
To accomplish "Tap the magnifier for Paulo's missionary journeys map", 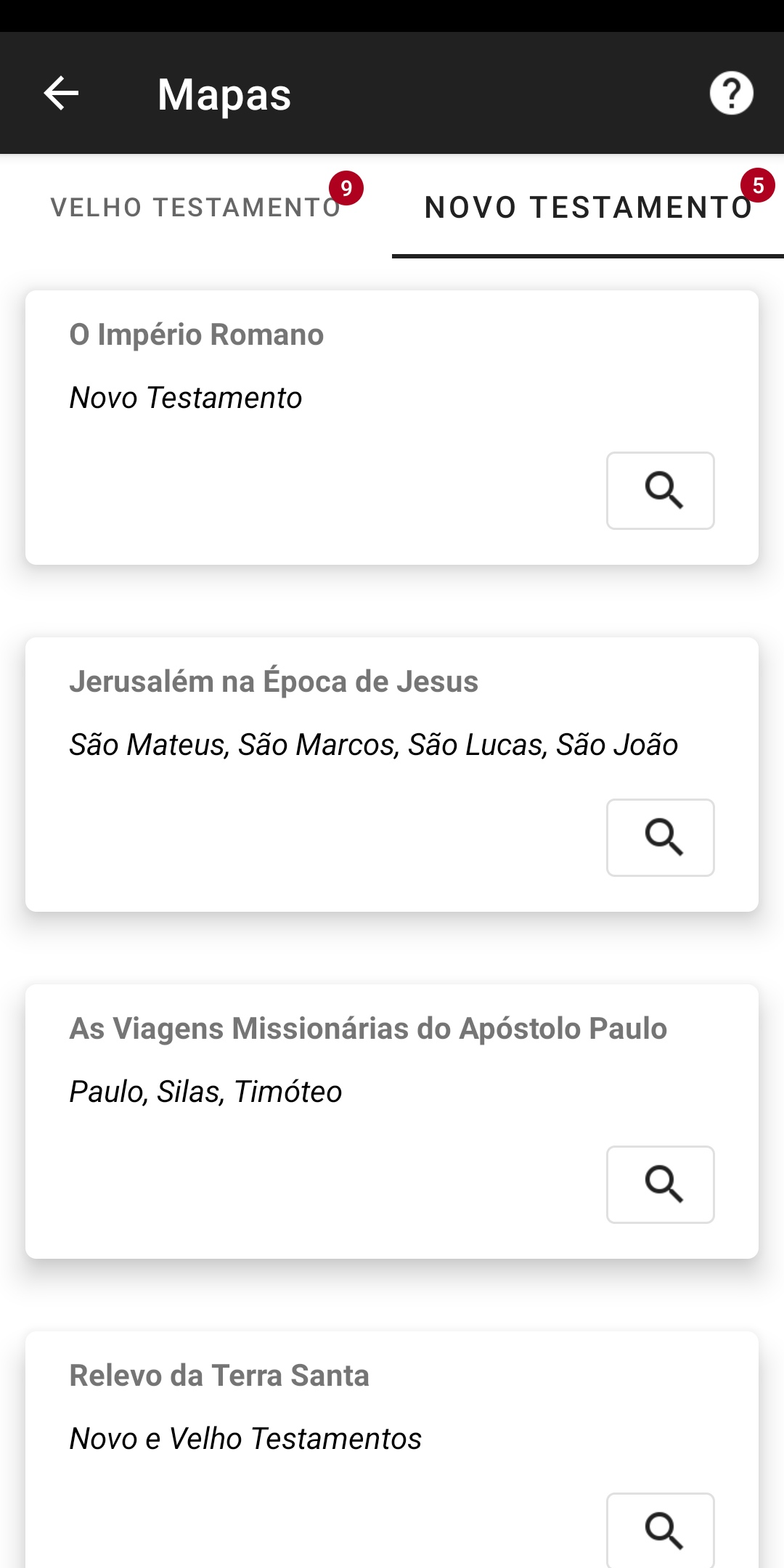I will click(x=661, y=1185).
